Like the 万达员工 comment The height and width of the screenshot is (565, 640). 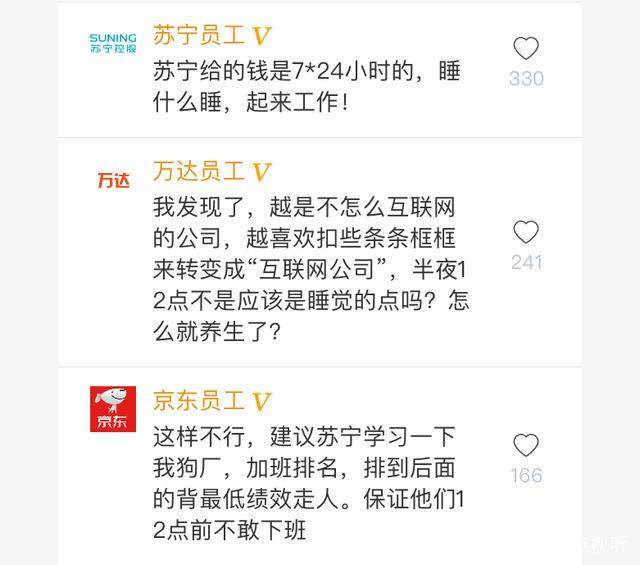[525, 233]
